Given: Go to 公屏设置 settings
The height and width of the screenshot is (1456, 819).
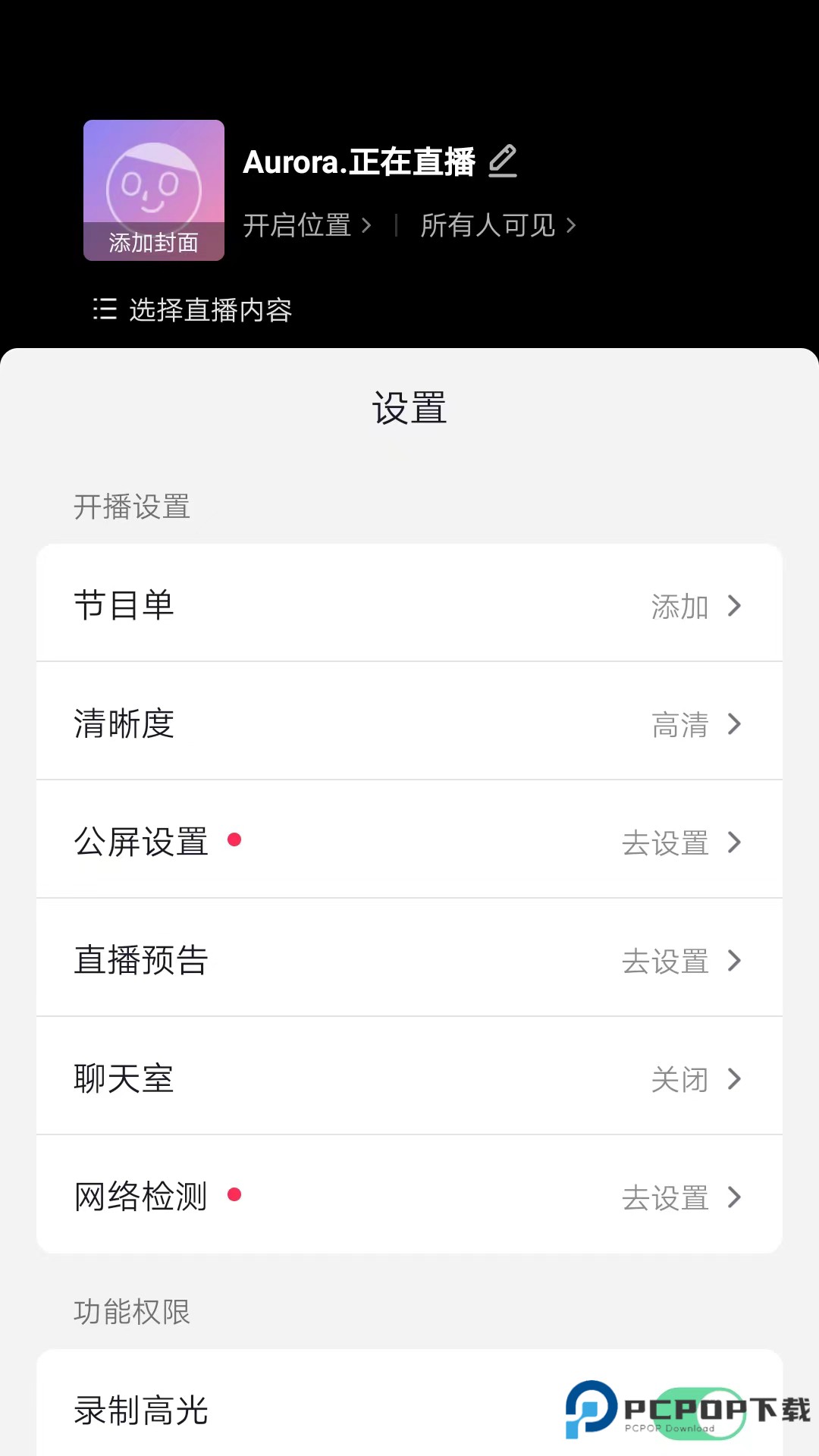Looking at the screenshot, I should pos(409,842).
